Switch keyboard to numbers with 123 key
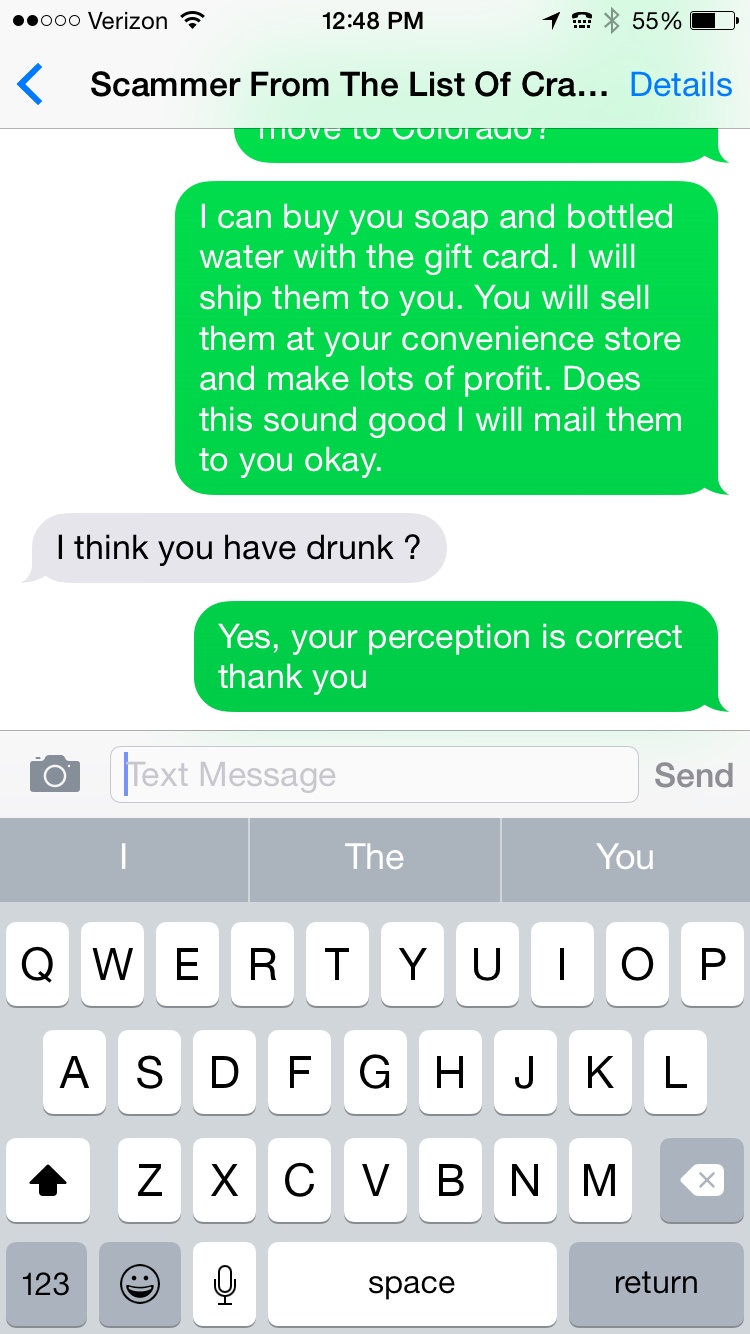 (45, 1283)
